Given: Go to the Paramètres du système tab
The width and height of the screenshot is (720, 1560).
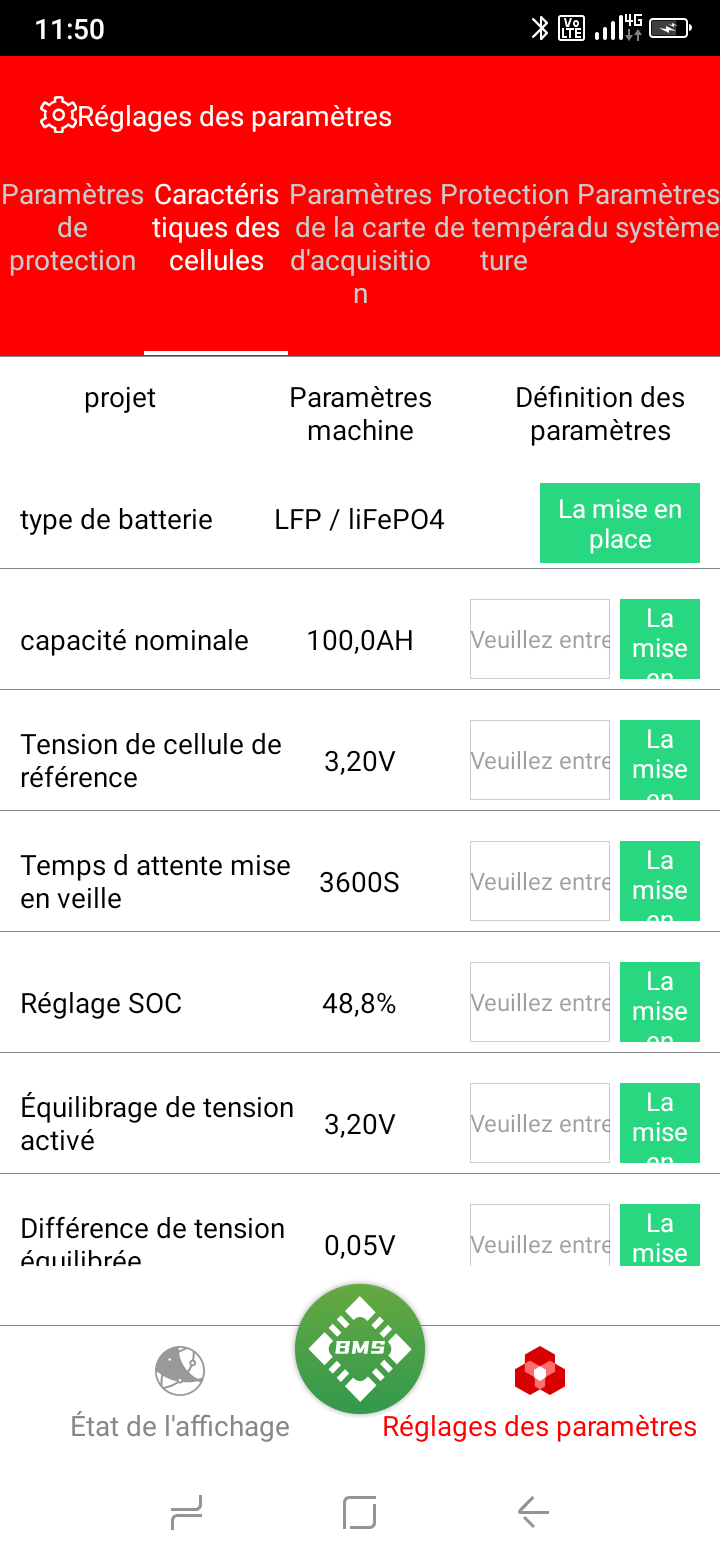Looking at the screenshot, I should point(648,211).
